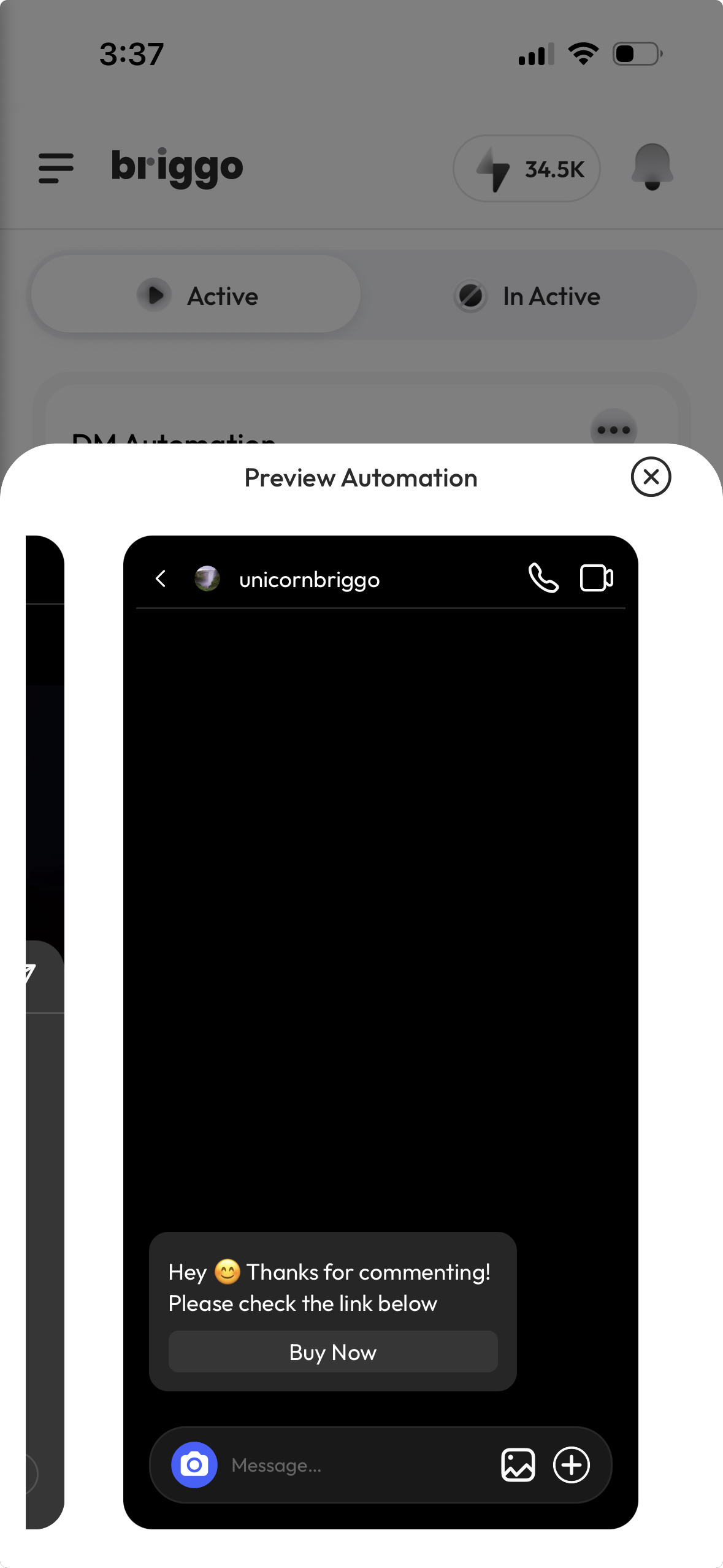Screen dimensions: 723x1568
Task: Close the Preview Automation sheet
Action: point(651,477)
